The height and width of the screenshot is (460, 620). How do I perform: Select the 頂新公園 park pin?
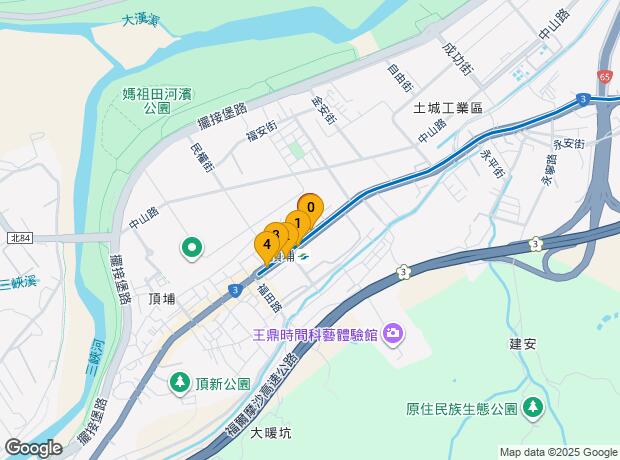coord(180,383)
